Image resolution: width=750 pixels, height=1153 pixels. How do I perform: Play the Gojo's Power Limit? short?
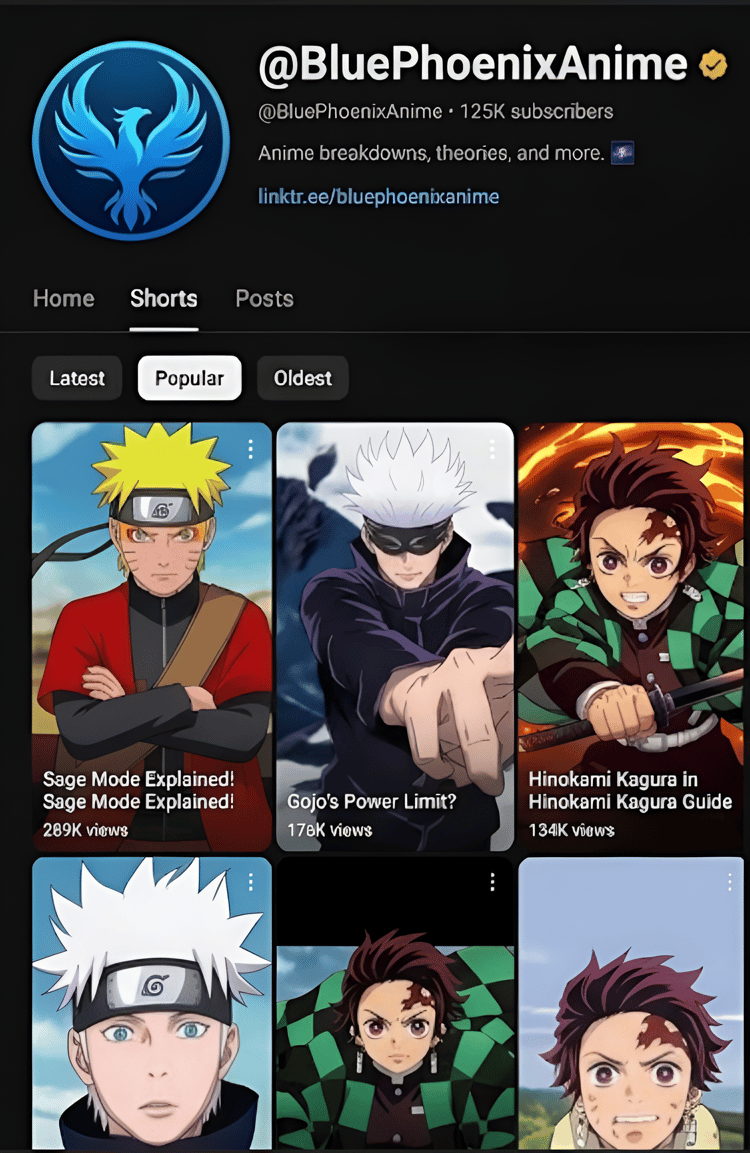tap(395, 637)
